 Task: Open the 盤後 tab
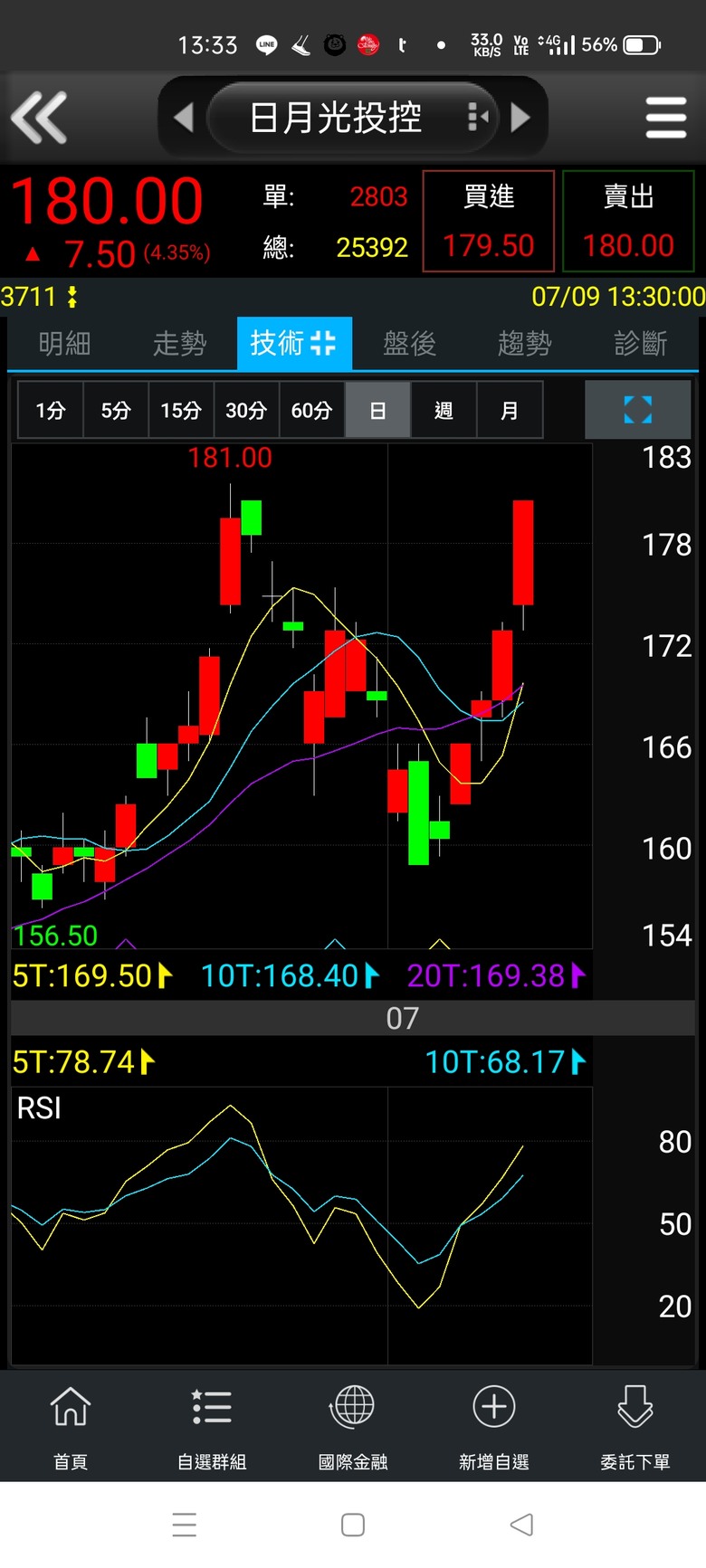click(409, 344)
